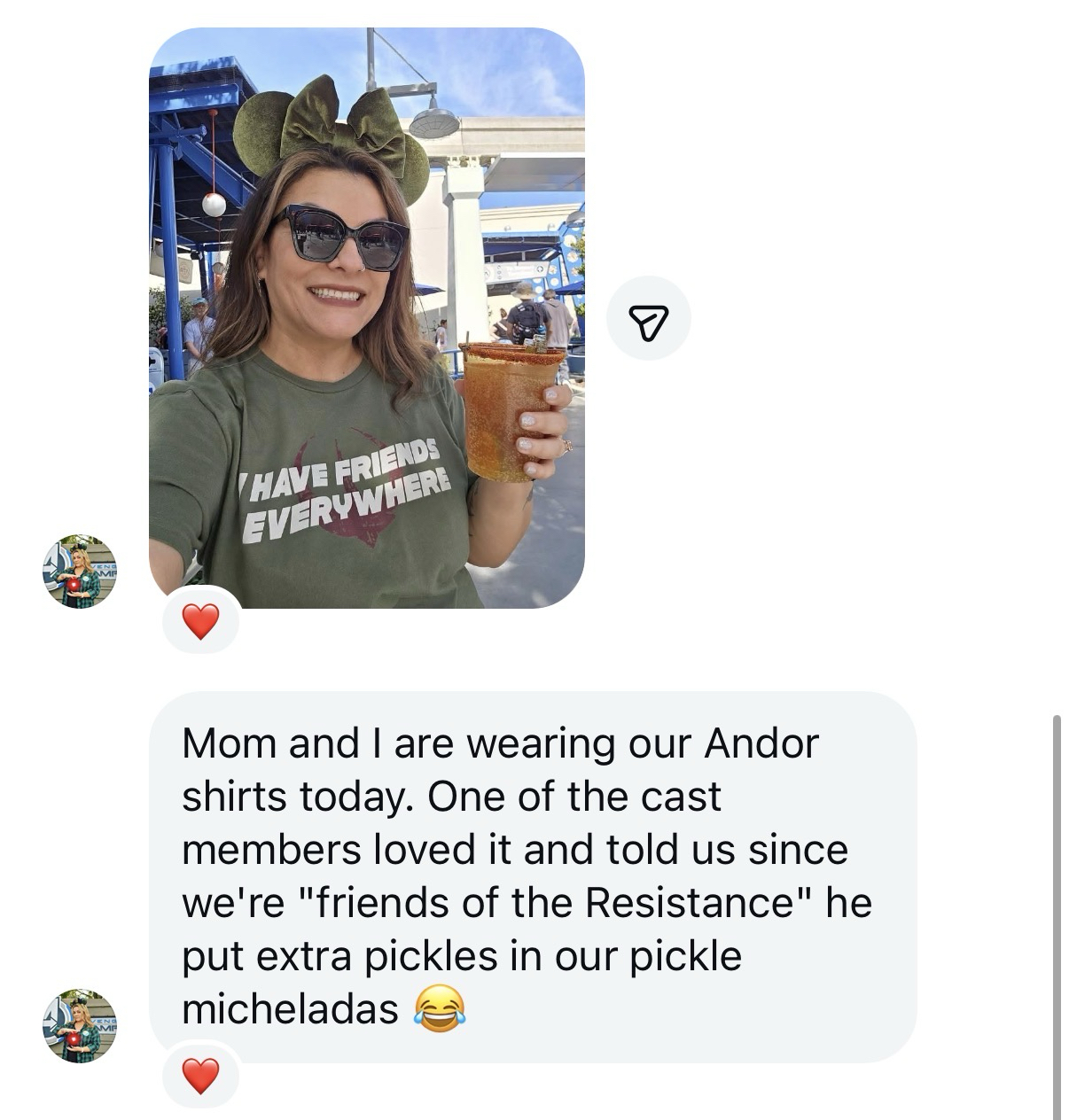1069x1120 pixels.
Task: Forward the photo with the share arrow
Action: pos(650,318)
